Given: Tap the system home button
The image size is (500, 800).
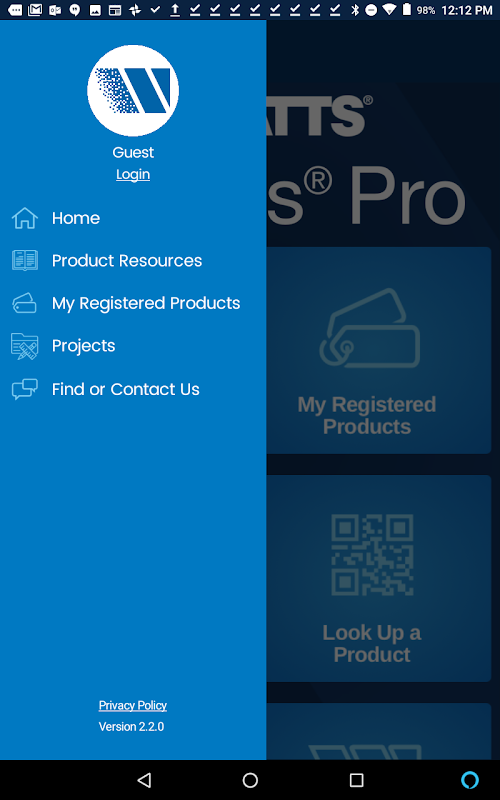Looking at the screenshot, I should click(250, 780).
